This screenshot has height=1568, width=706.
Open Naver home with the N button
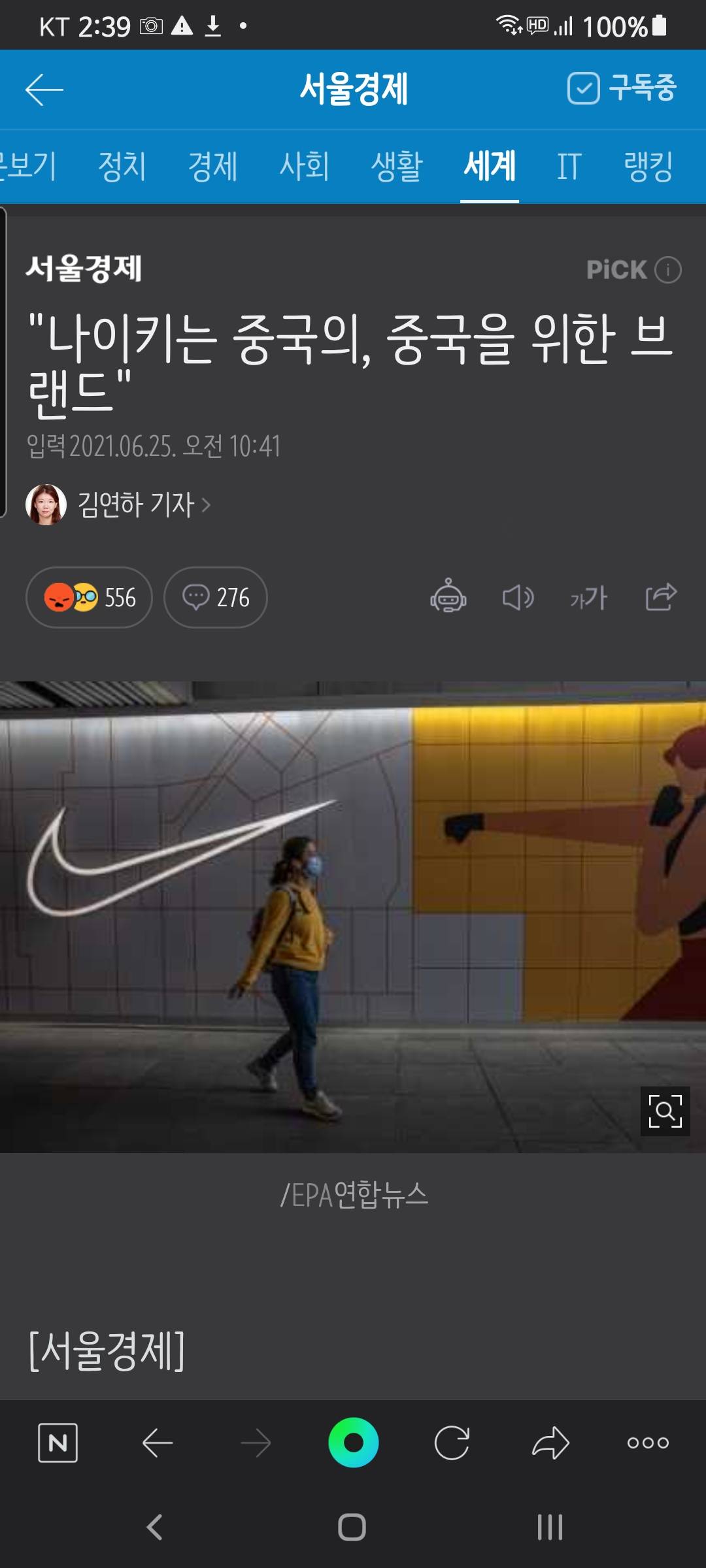tap(58, 1443)
